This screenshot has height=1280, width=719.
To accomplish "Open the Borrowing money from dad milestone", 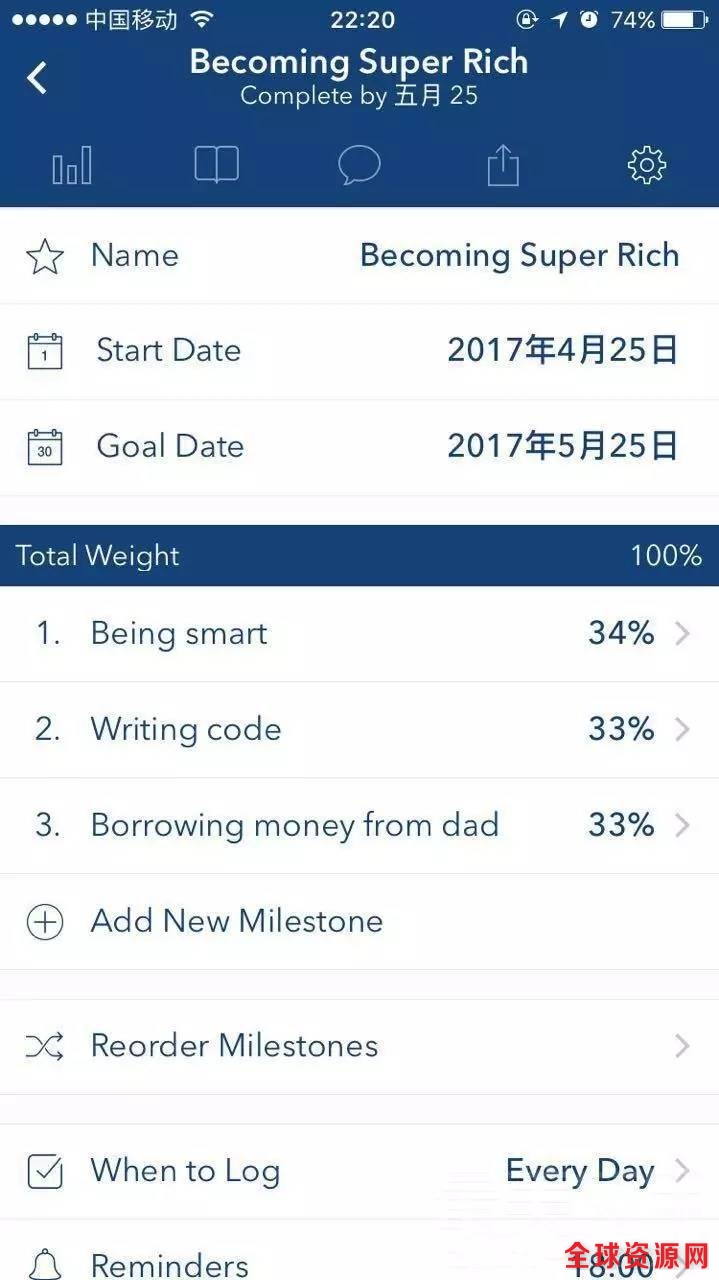I will point(359,826).
